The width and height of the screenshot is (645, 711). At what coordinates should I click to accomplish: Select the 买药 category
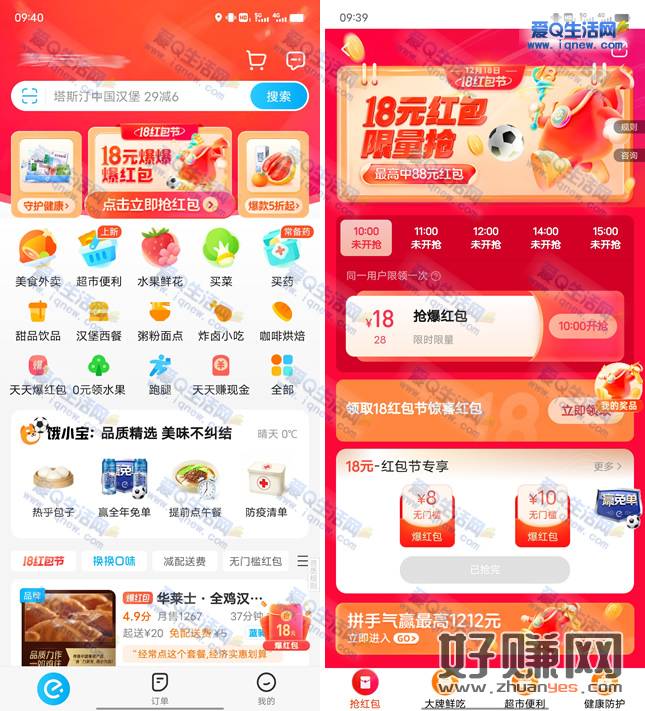(282, 257)
